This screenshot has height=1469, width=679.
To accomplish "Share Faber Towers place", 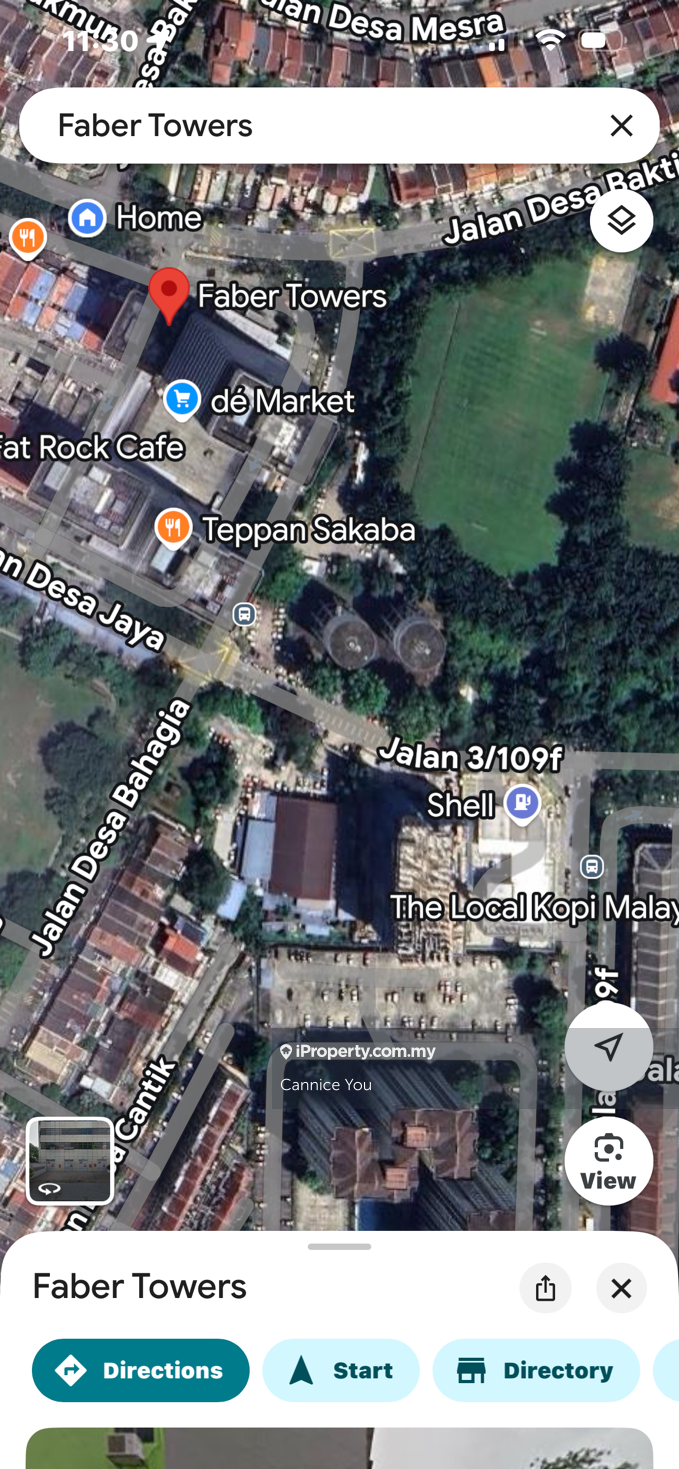I will (545, 1288).
